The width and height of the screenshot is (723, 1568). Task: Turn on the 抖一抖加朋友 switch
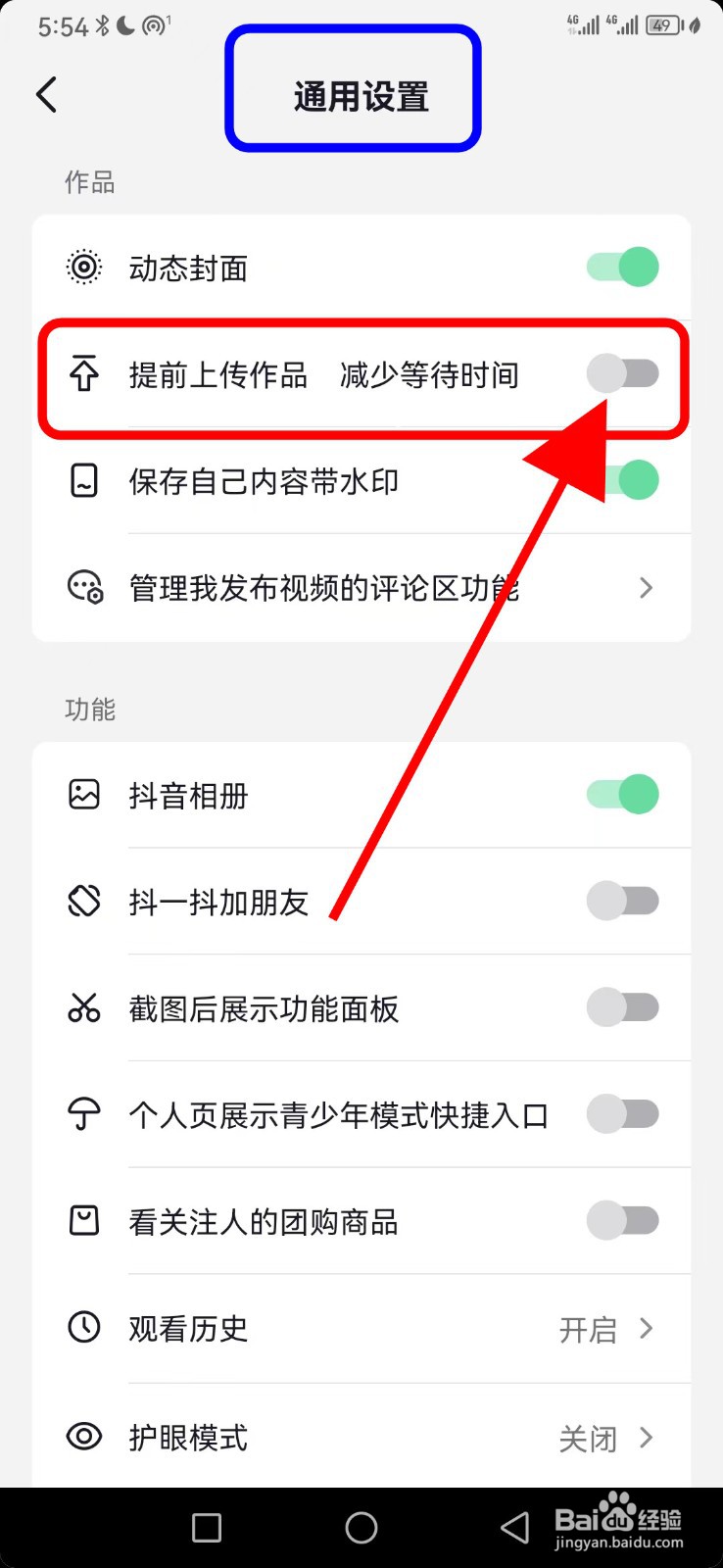[x=623, y=901]
